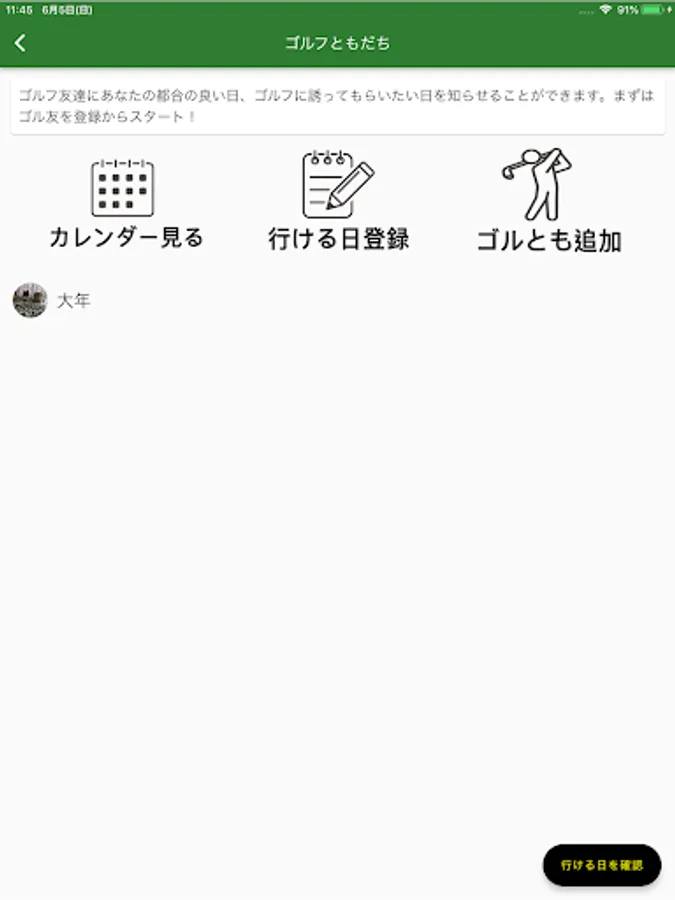This screenshot has width=675, height=900.
Task: Go back using the header arrow
Action: click(x=21, y=43)
